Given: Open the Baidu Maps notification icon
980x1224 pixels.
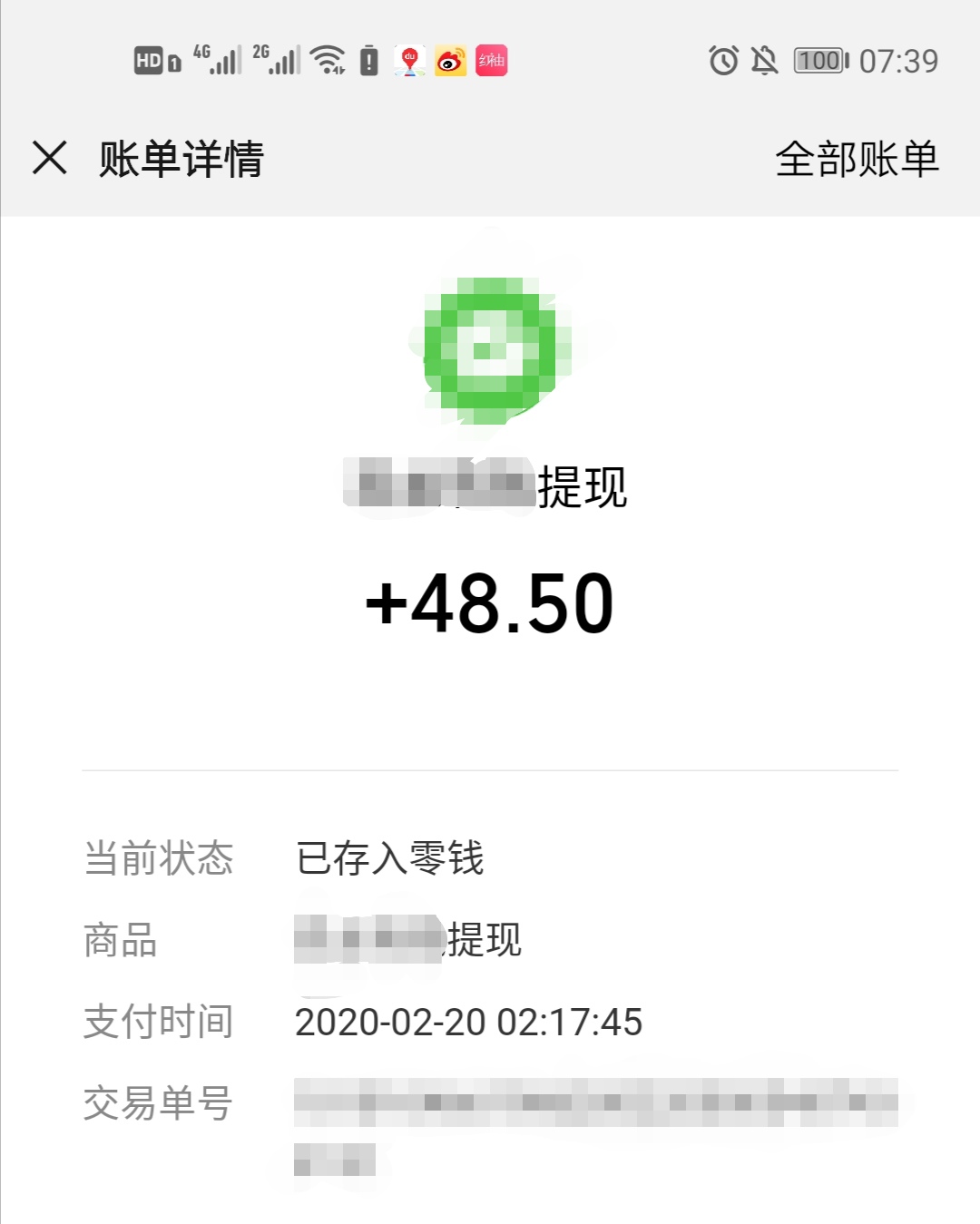Looking at the screenshot, I should coord(411,62).
